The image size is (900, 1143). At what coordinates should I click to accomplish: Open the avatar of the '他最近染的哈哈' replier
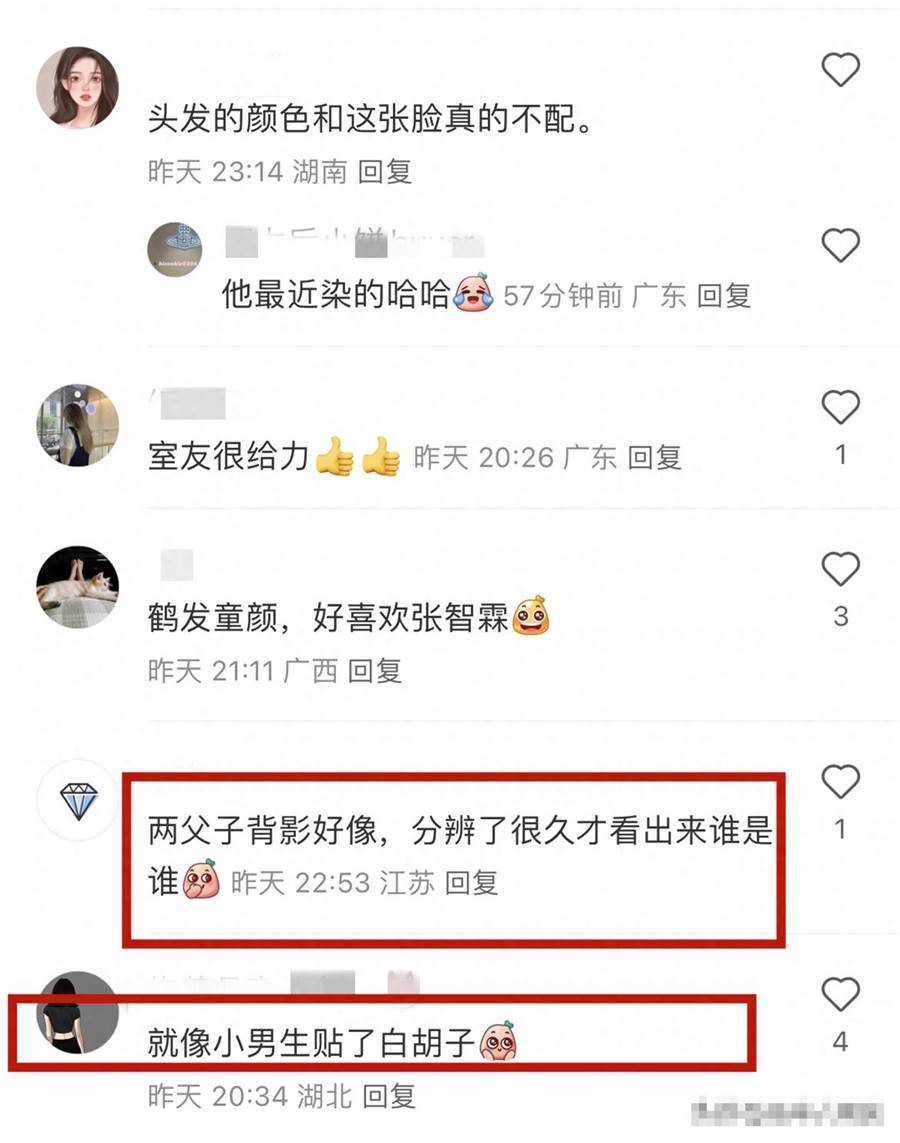[175, 250]
